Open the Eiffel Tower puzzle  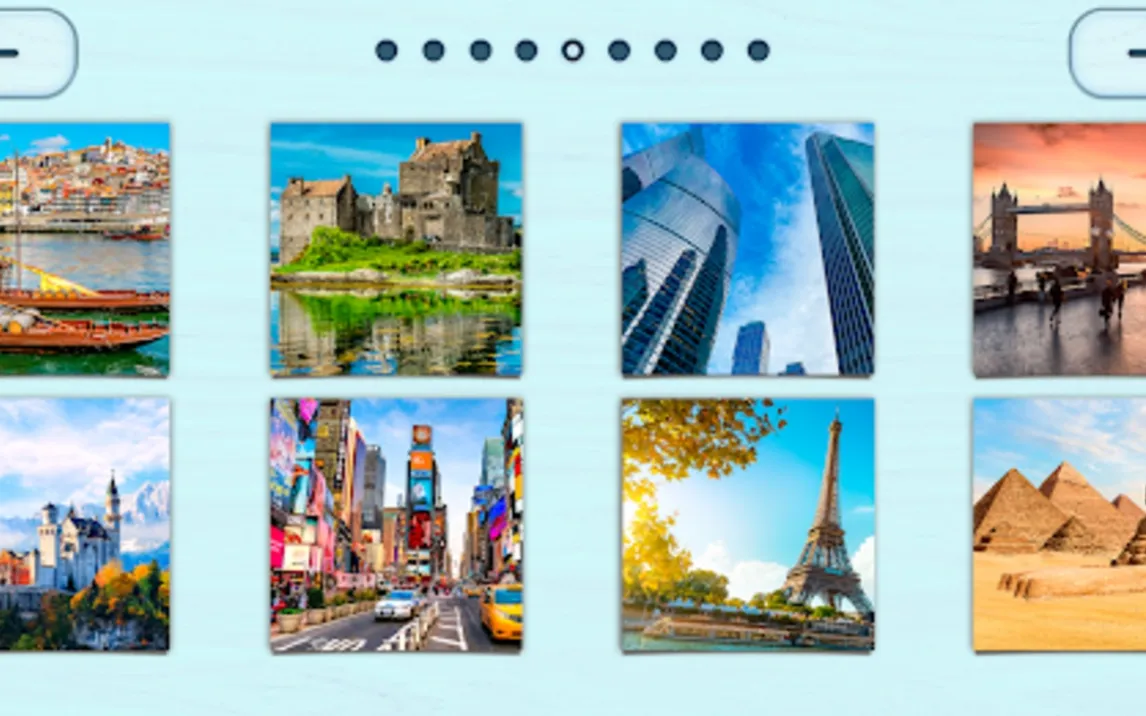(x=747, y=524)
